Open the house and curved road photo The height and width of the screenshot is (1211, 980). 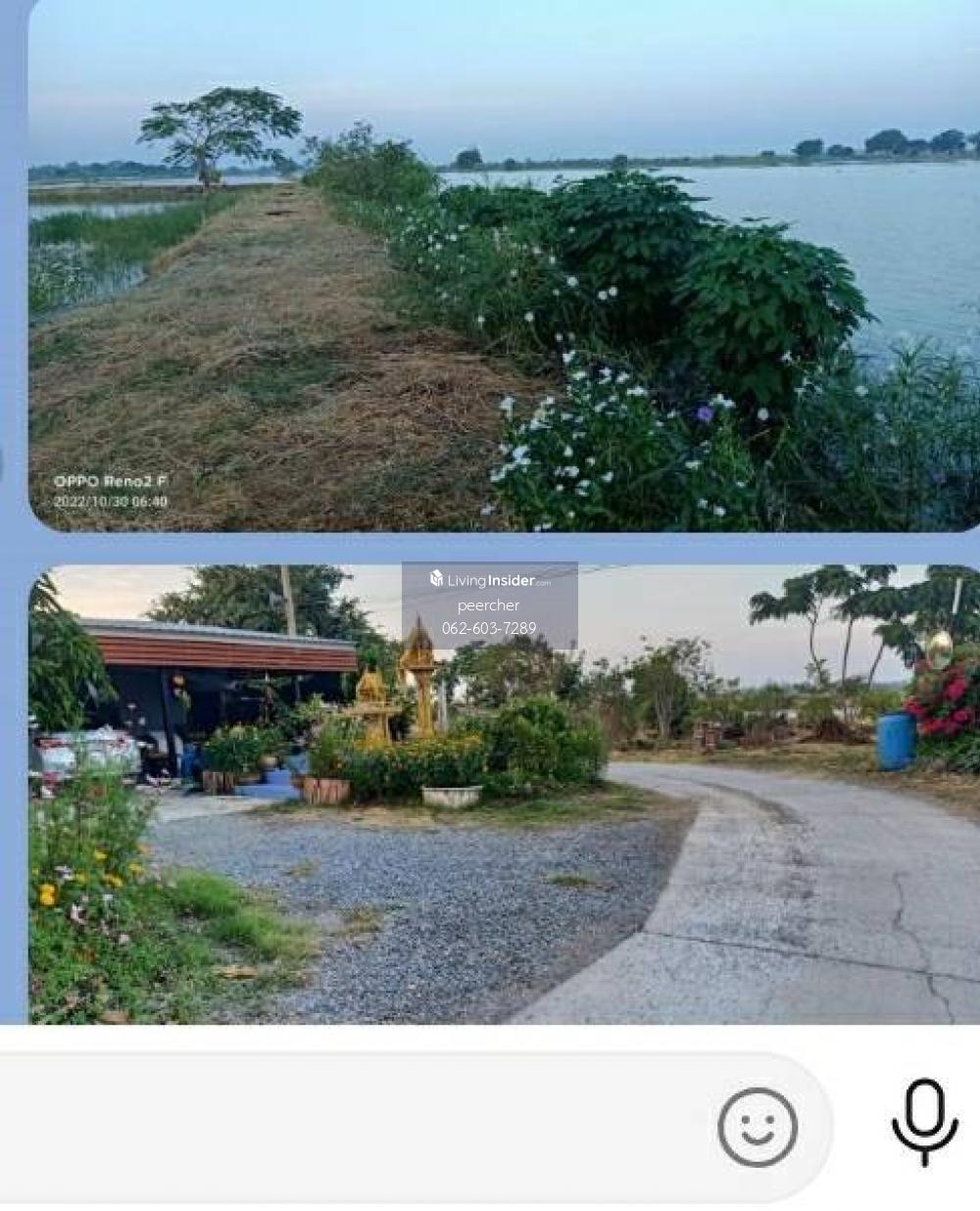(x=504, y=794)
